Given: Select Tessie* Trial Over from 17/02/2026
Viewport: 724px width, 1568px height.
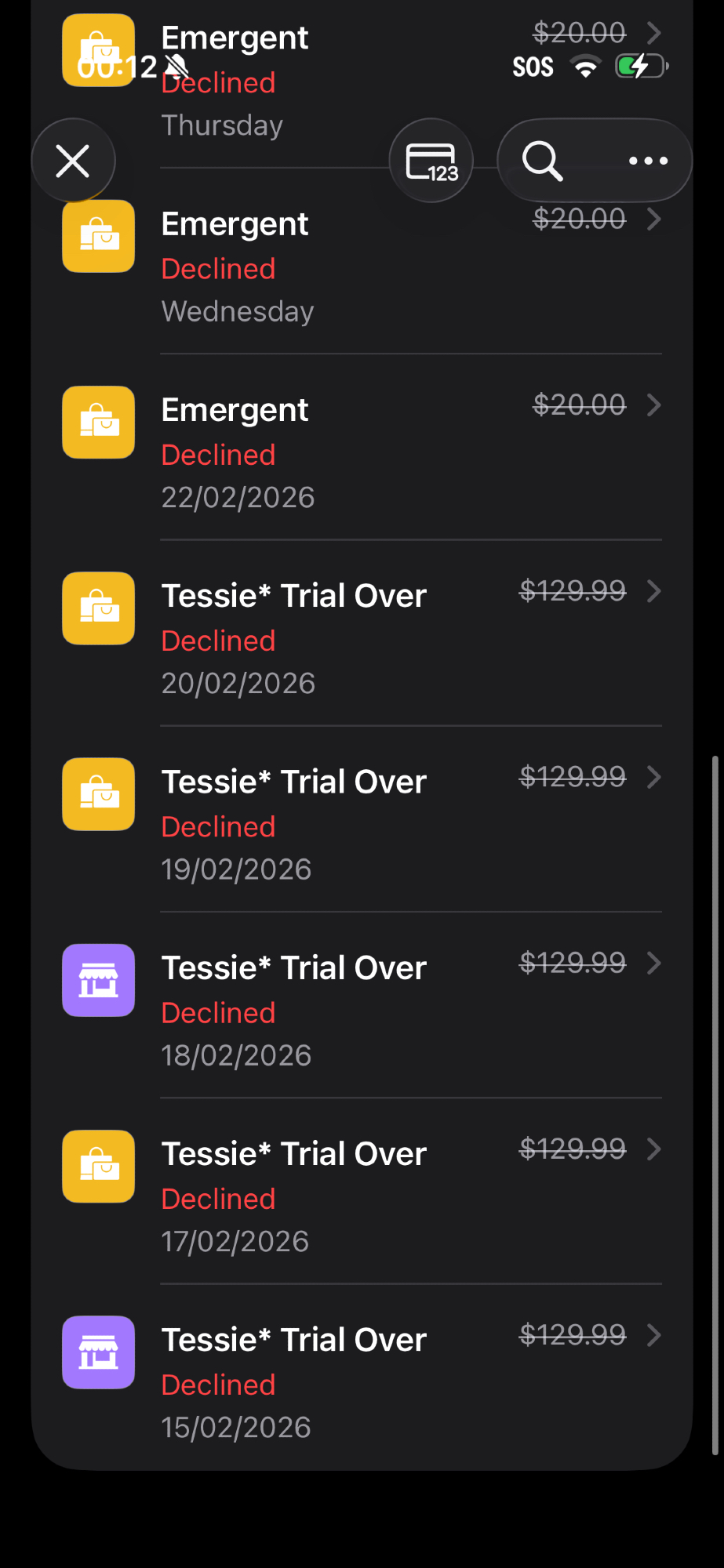Looking at the screenshot, I should [x=361, y=1196].
